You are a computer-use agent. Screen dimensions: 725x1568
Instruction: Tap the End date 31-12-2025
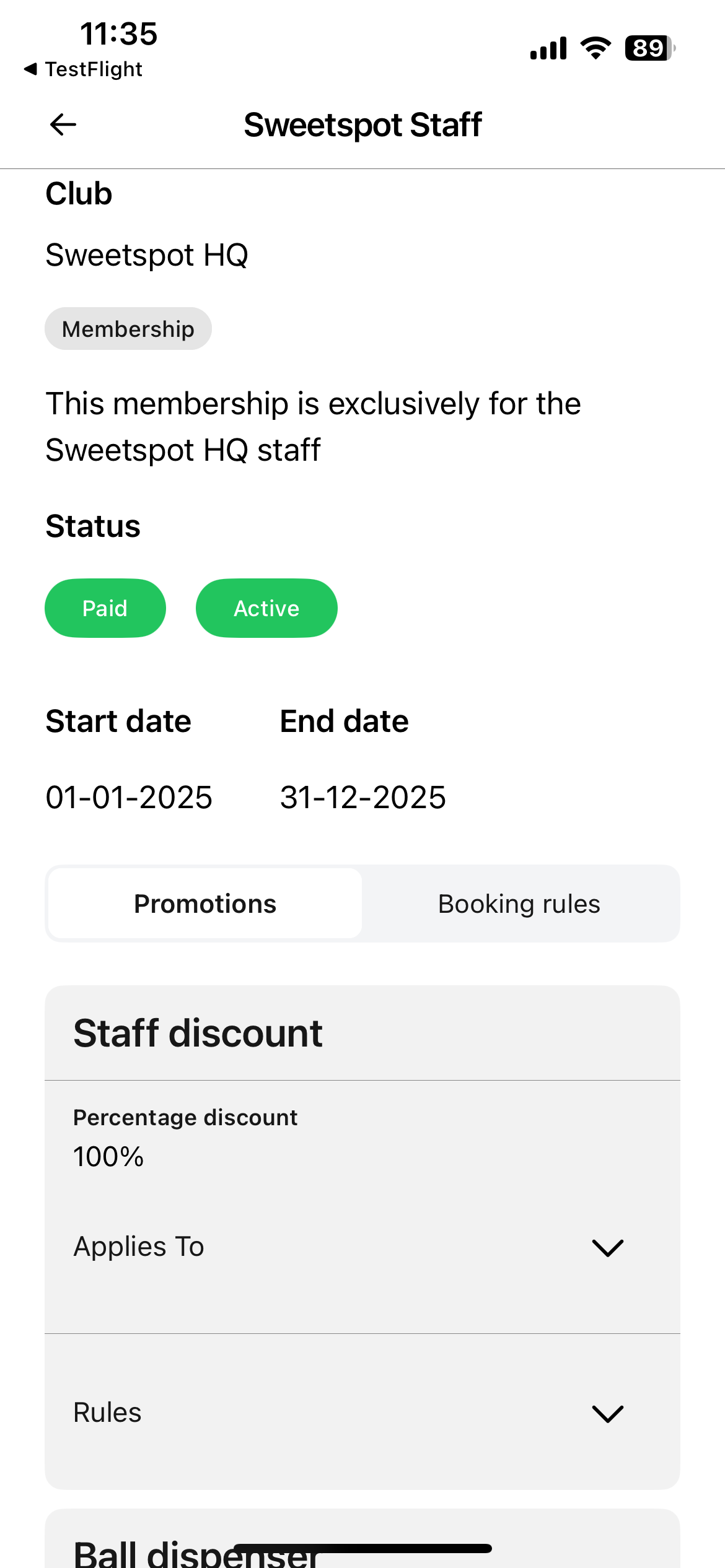[362, 798]
